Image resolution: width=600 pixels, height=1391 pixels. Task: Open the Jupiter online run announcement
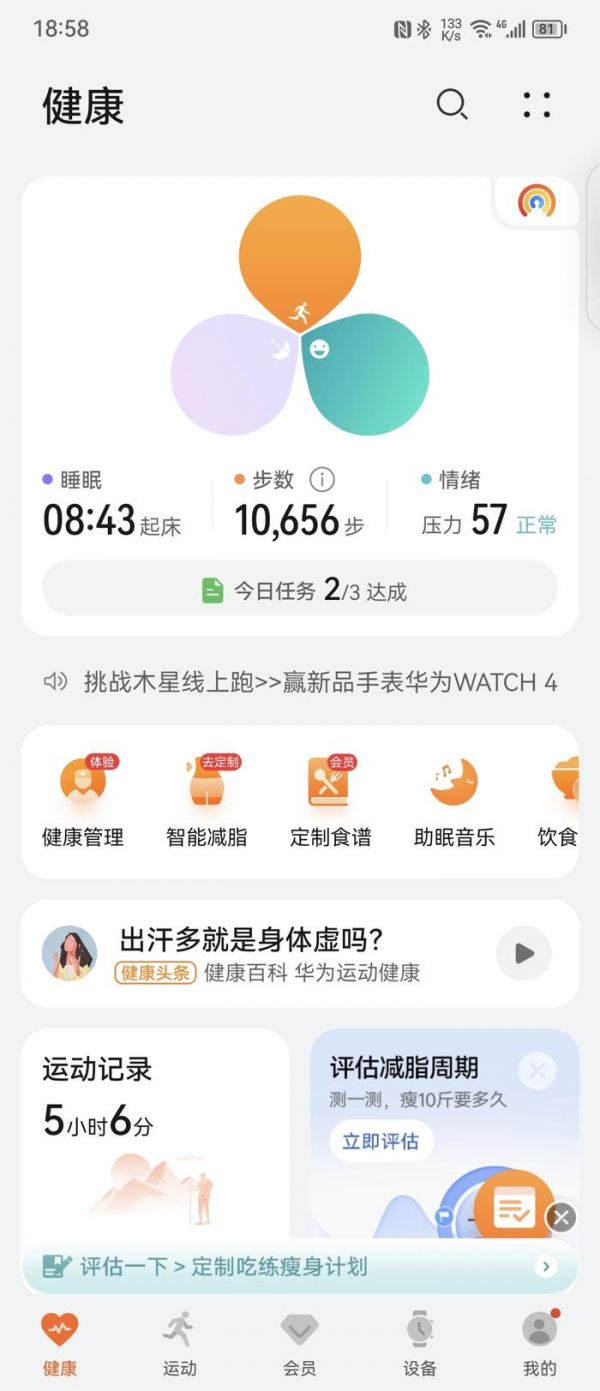click(x=300, y=682)
